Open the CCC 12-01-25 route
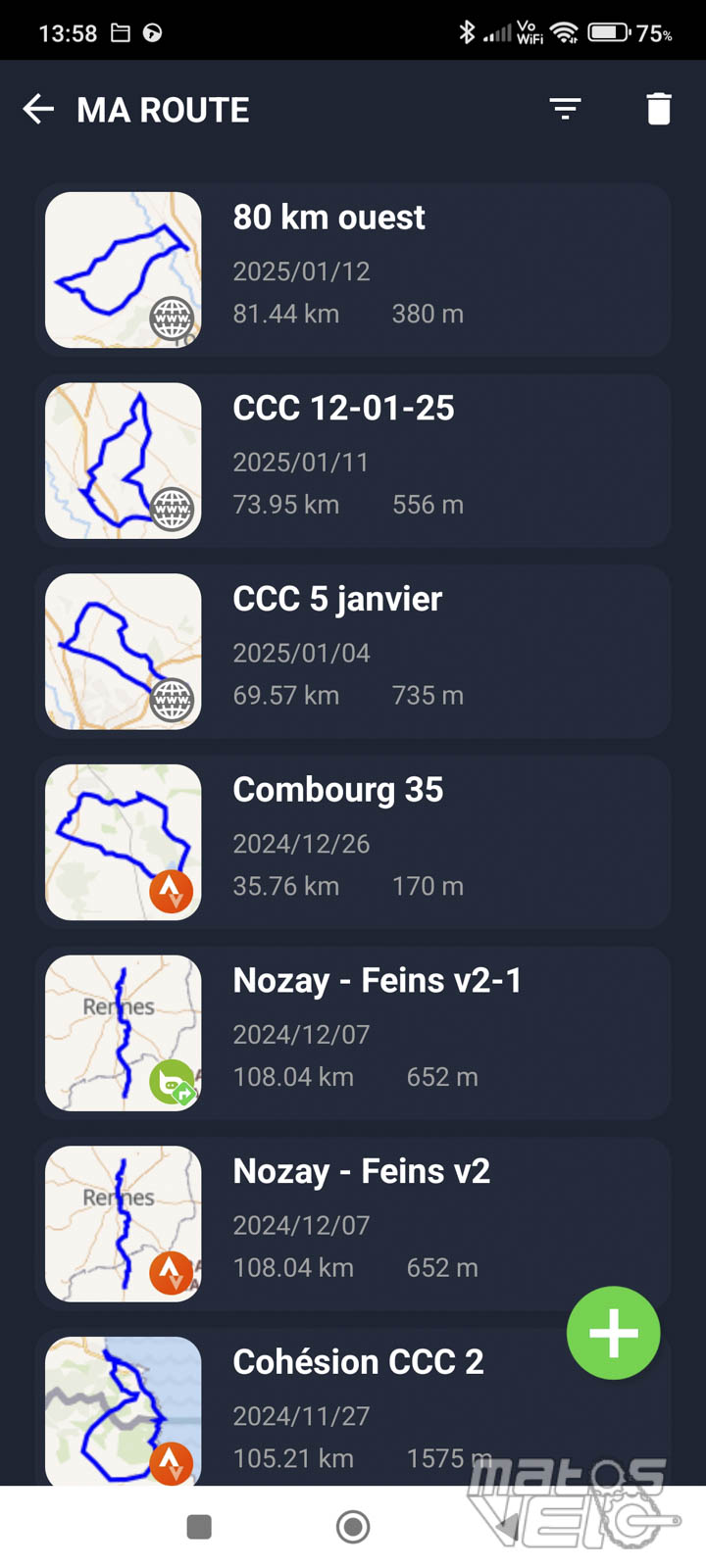The image size is (706, 1568). click(x=353, y=461)
